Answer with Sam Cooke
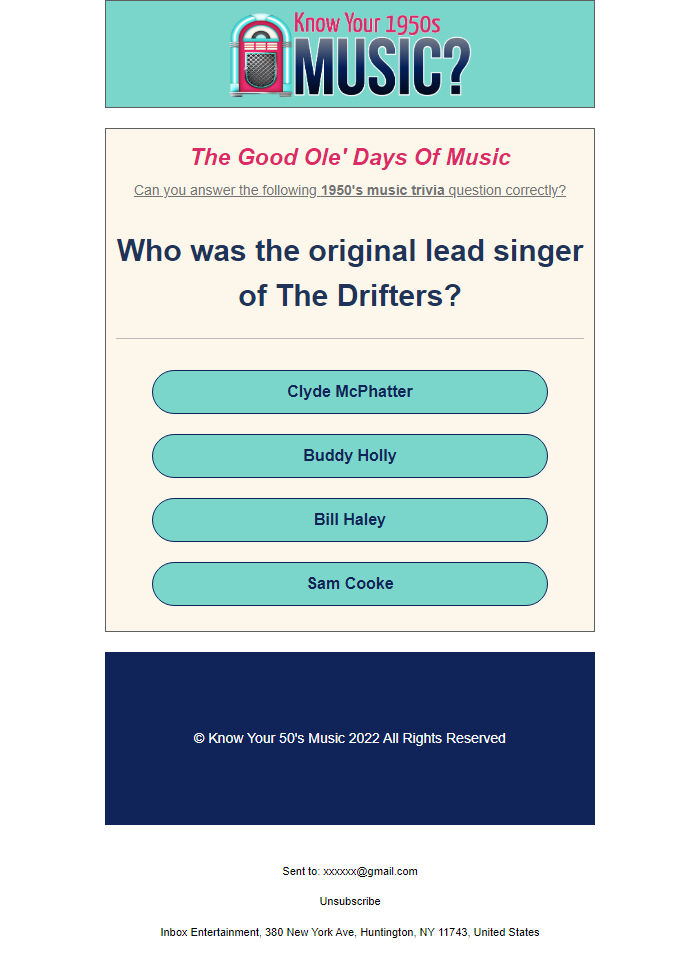700x979 pixels. click(350, 584)
